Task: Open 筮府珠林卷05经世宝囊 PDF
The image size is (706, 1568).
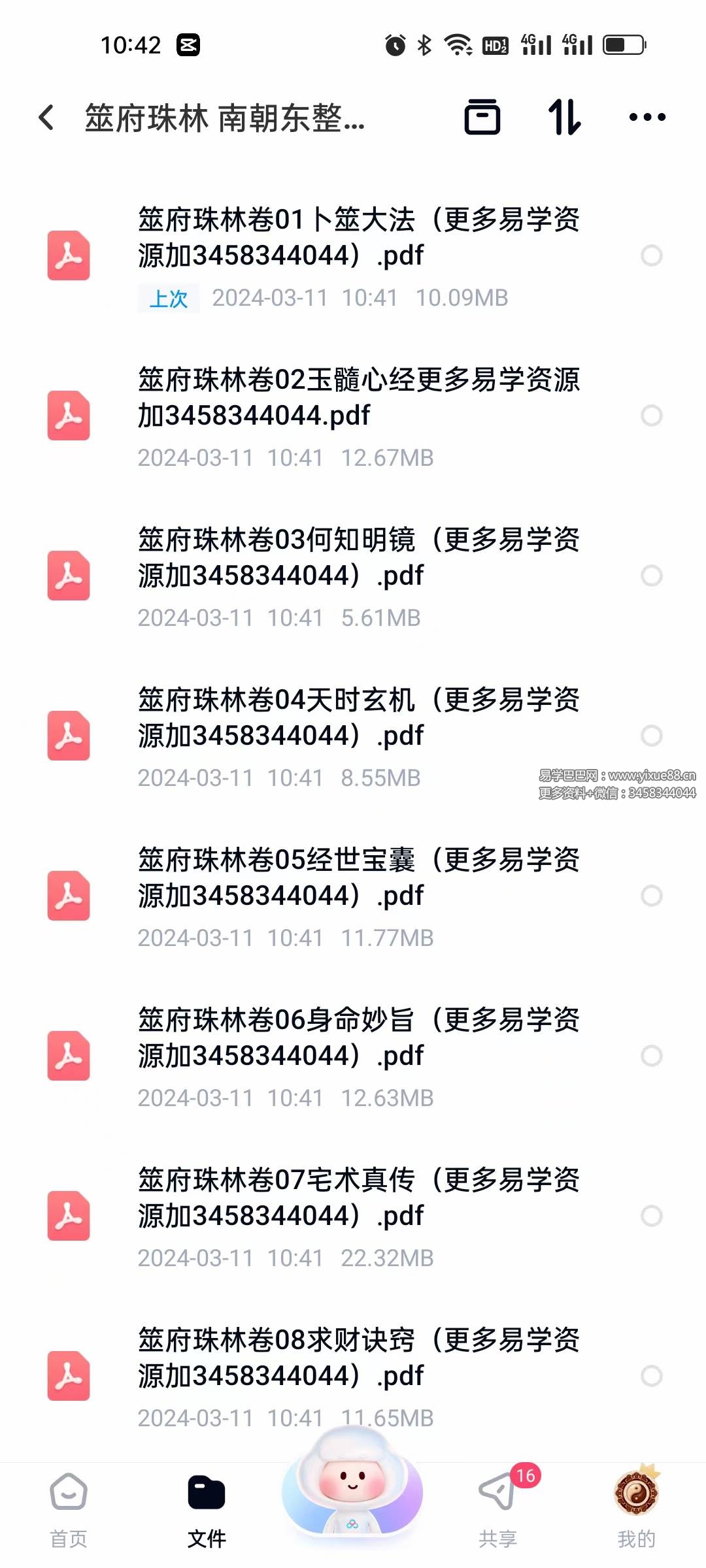Action: coord(358,878)
